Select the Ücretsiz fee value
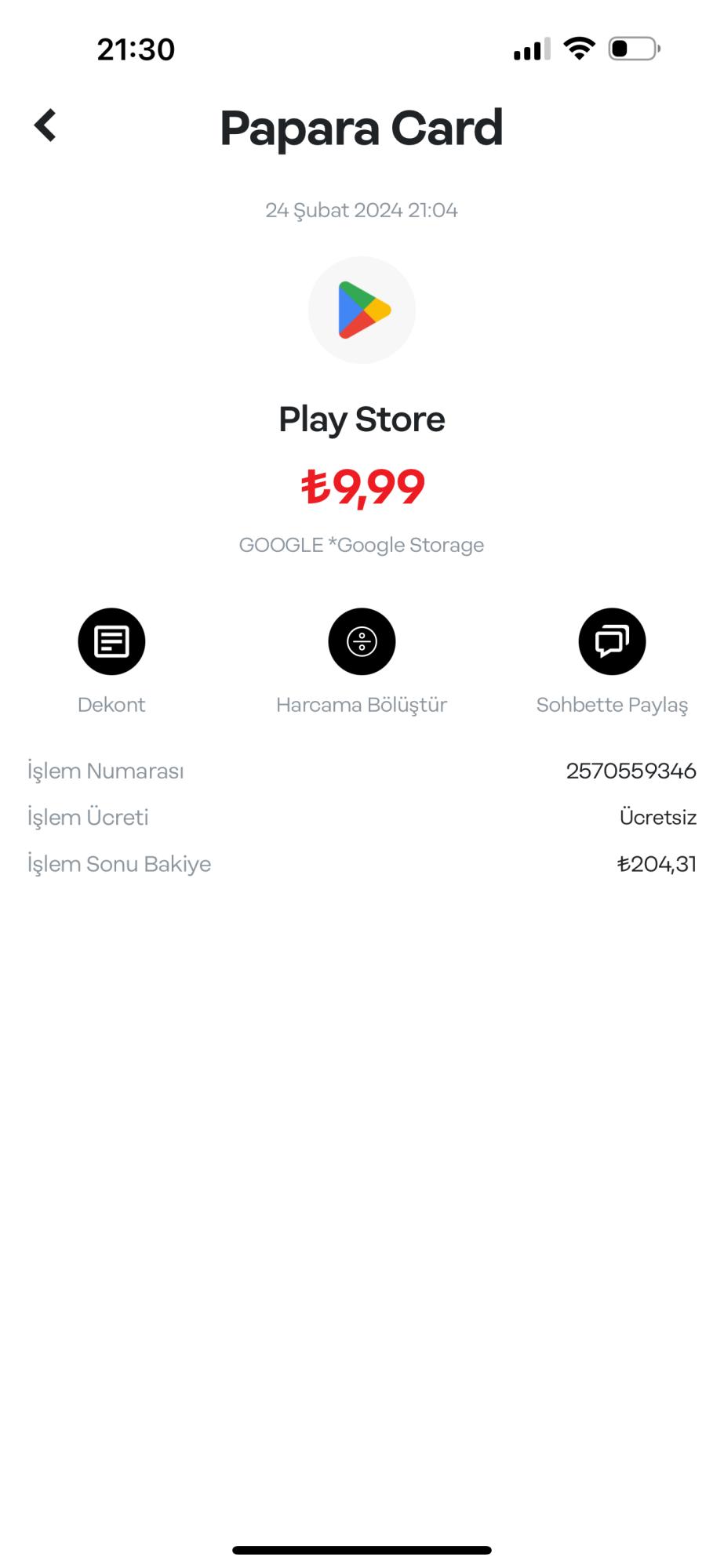The image size is (724, 1568). click(x=657, y=817)
